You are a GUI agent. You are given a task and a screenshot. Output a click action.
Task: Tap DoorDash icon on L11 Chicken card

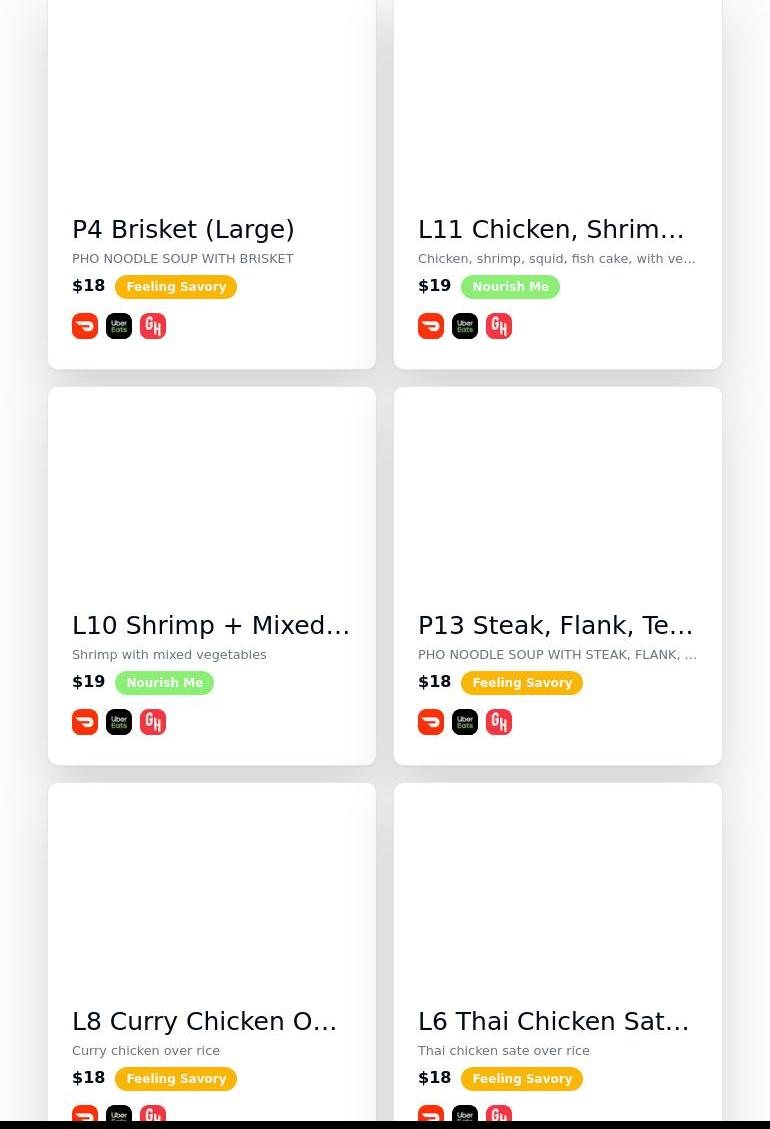pos(431,326)
